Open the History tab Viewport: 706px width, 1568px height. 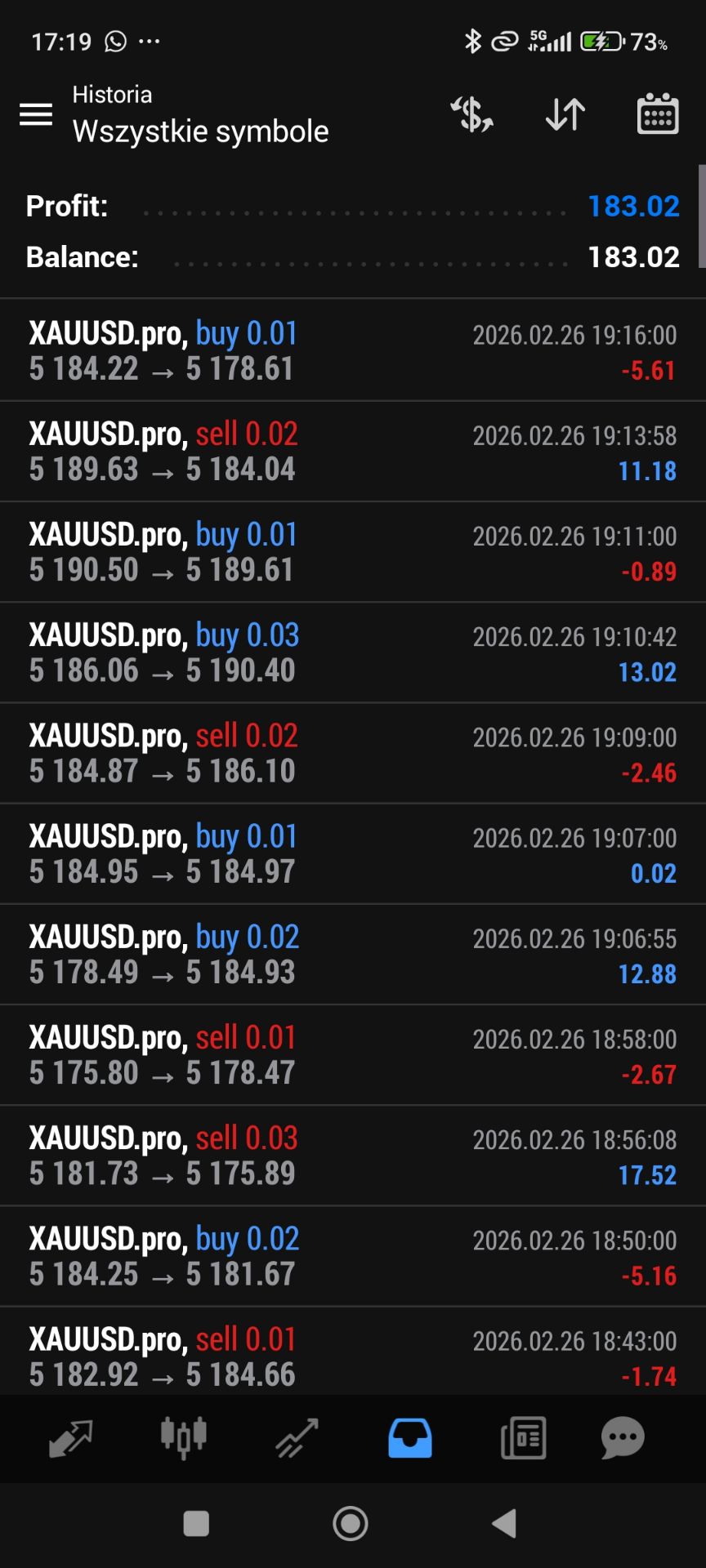pos(409,1438)
